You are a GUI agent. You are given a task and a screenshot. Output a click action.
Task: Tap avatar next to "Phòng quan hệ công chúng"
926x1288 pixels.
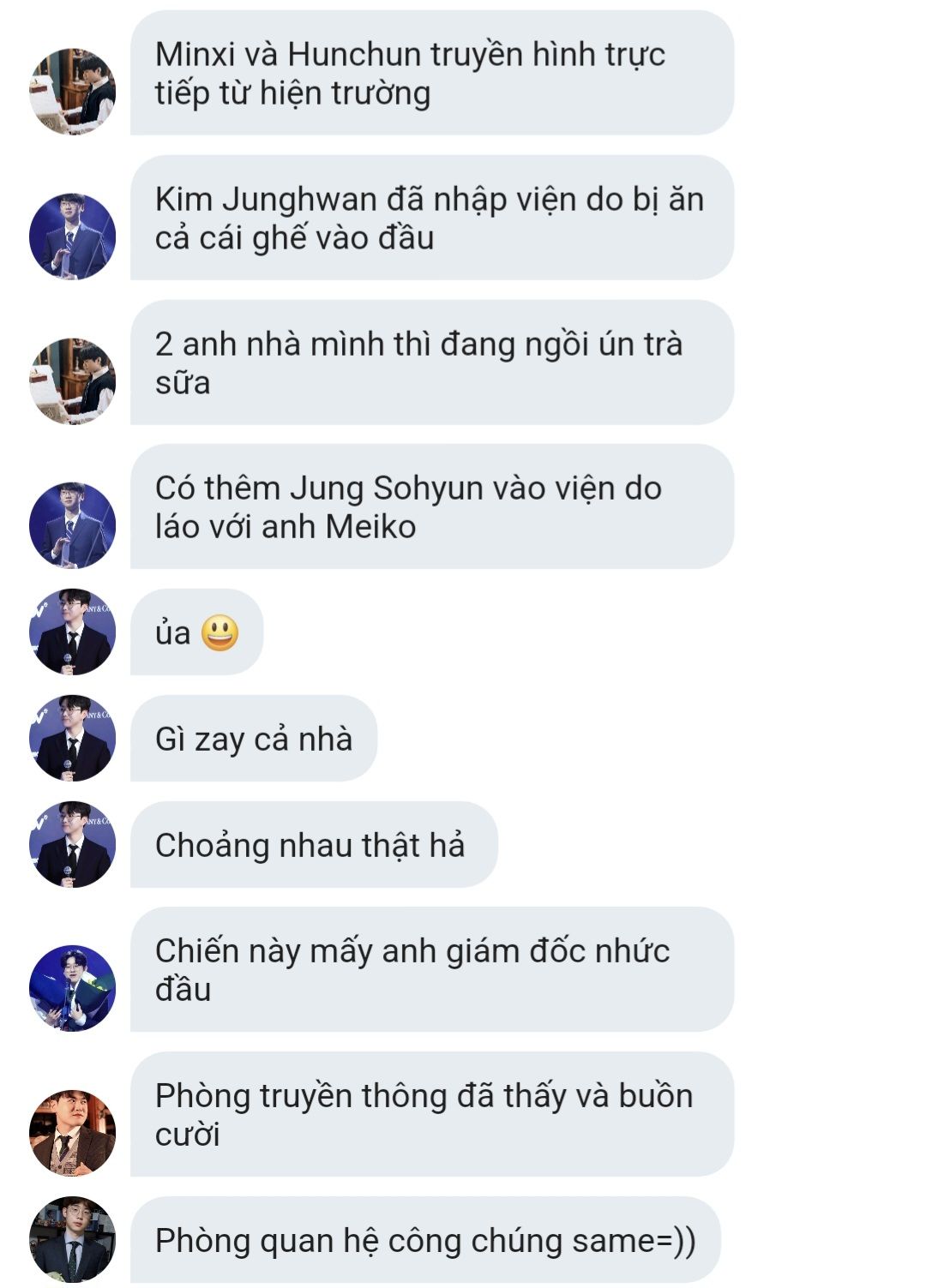point(72,1239)
